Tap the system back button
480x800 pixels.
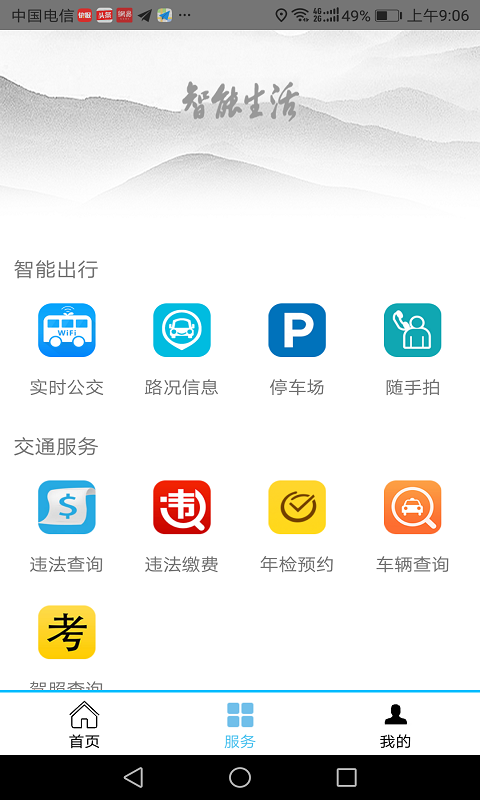click(134, 778)
